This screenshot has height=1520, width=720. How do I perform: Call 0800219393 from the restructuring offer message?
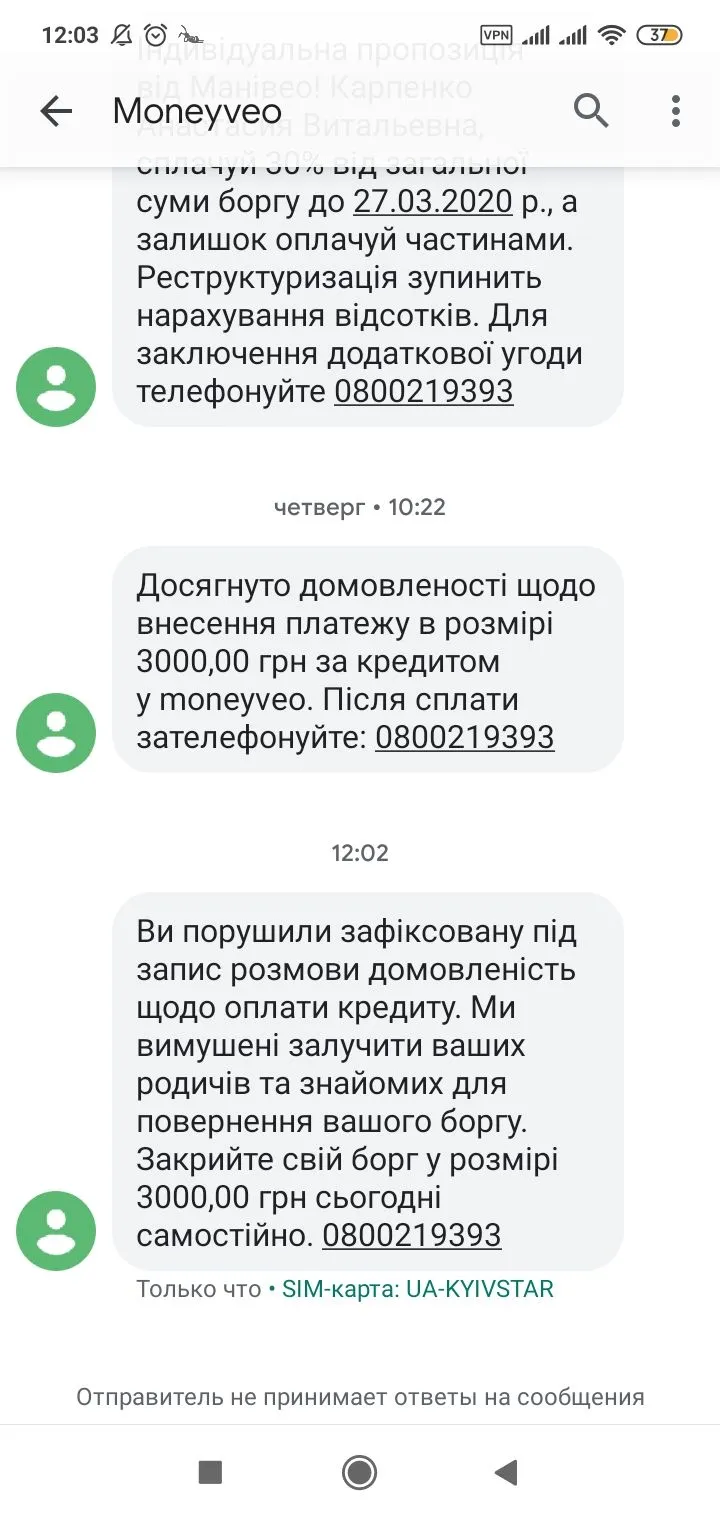(423, 391)
